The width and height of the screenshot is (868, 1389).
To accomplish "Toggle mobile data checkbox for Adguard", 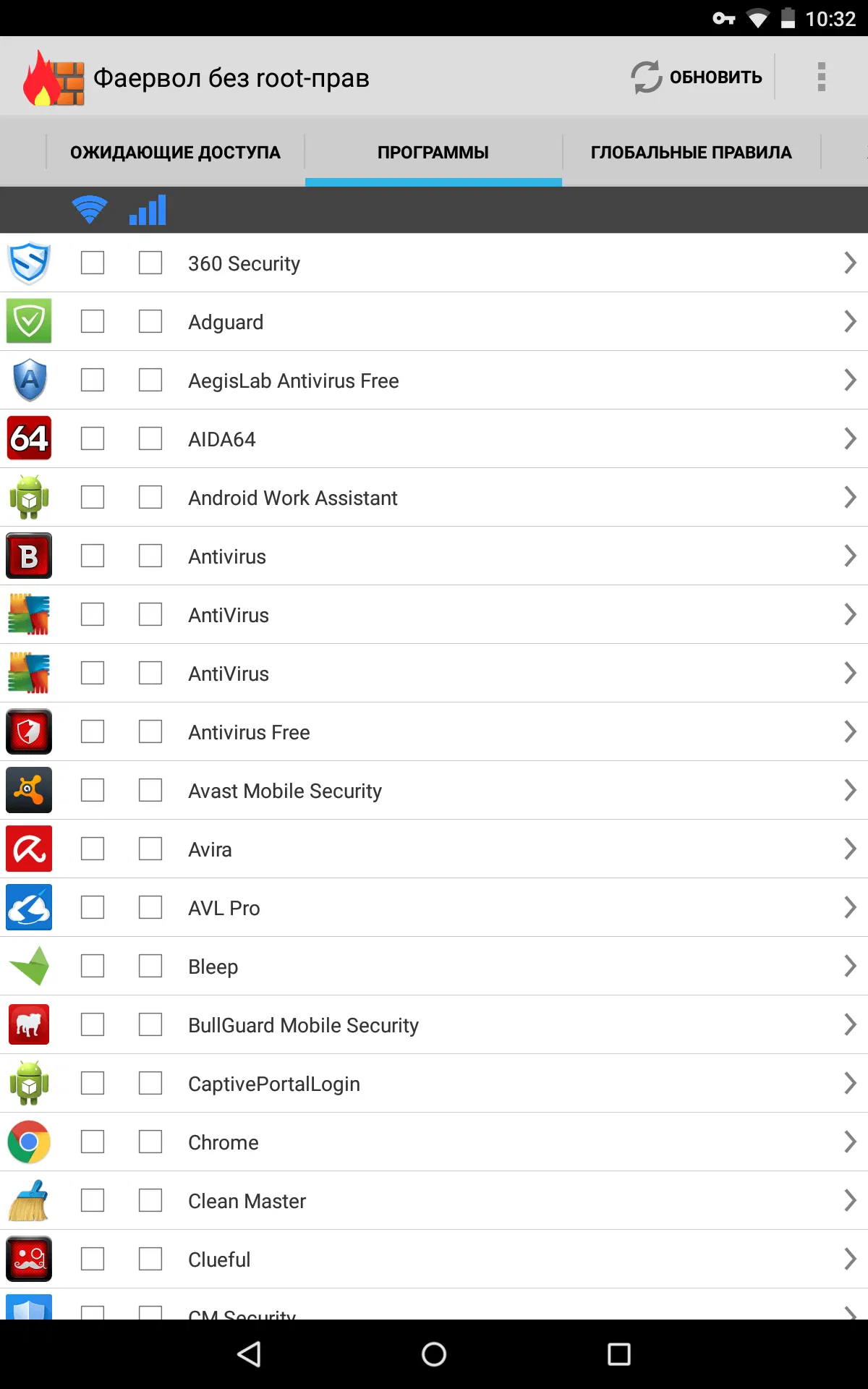I will pos(150,321).
